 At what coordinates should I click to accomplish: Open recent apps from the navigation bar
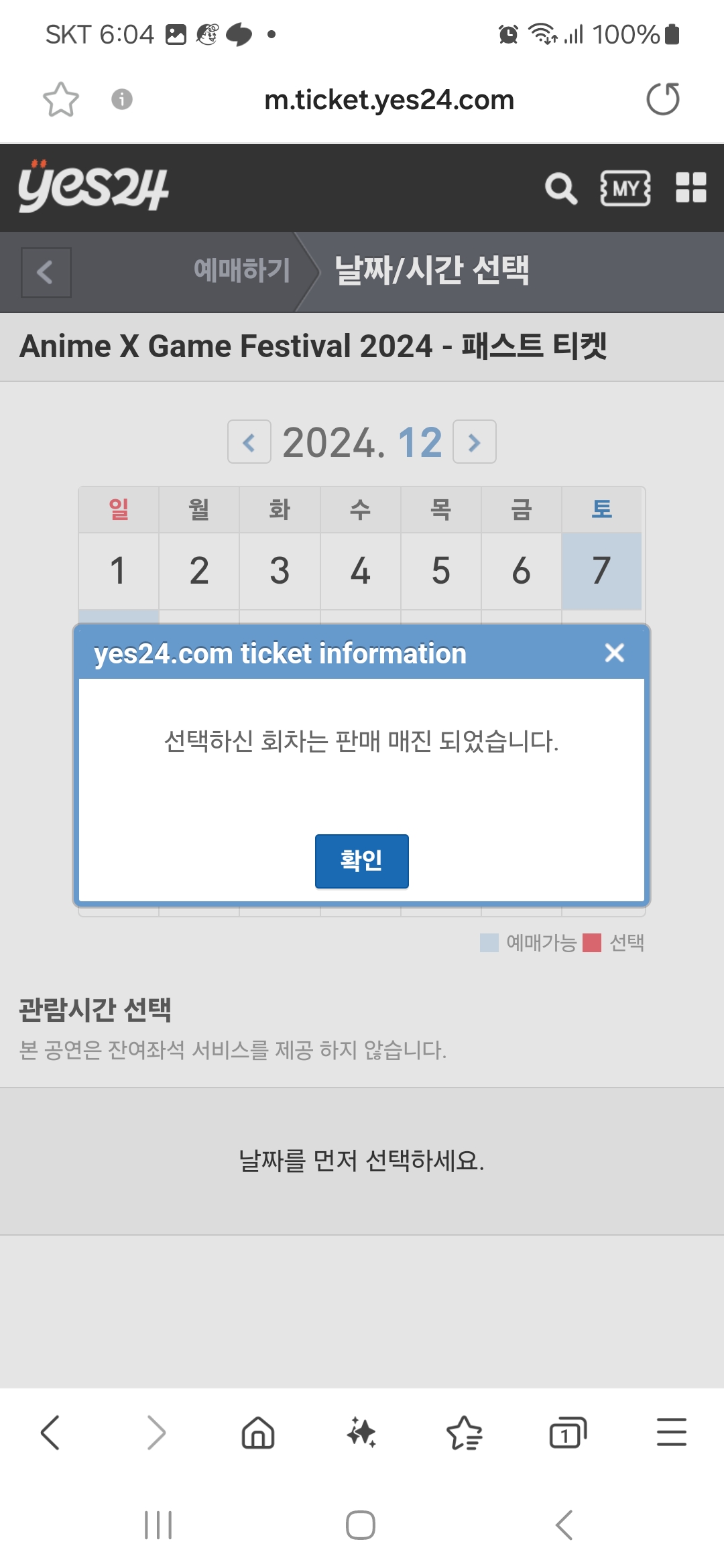coord(158,1525)
